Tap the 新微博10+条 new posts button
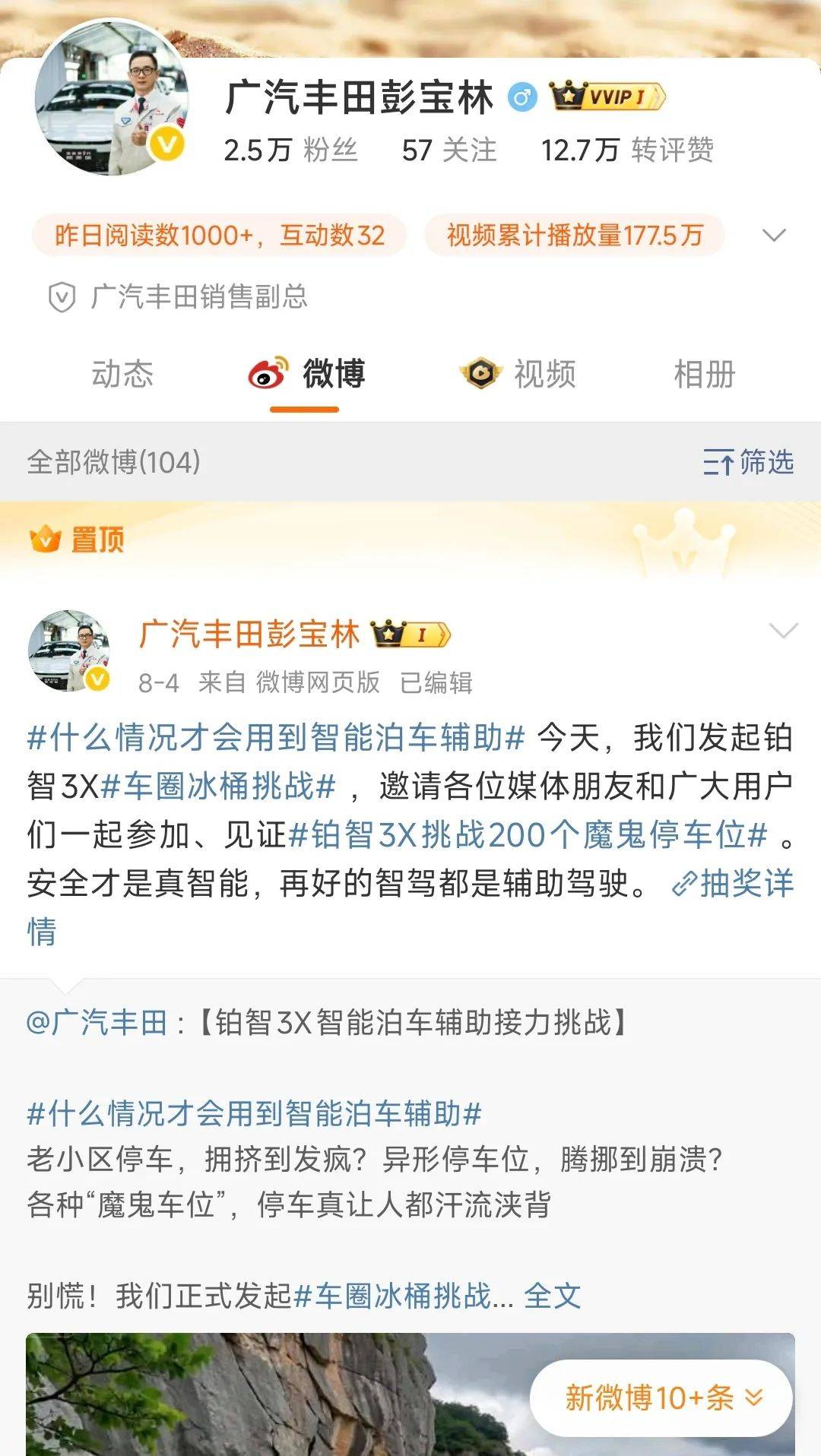This screenshot has height=1456, width=821. pos(661,1397)
